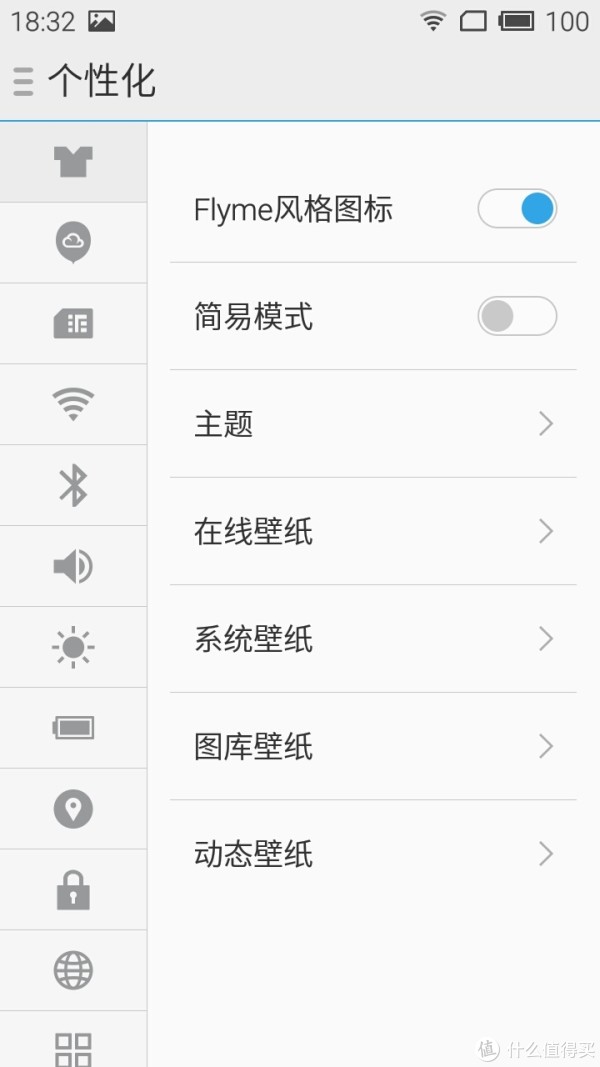The width and height of the screenshot is (600, 1067).
Task: Tap the T-shirt personalization sidebar icon
Action: click(x=73, y=162)
